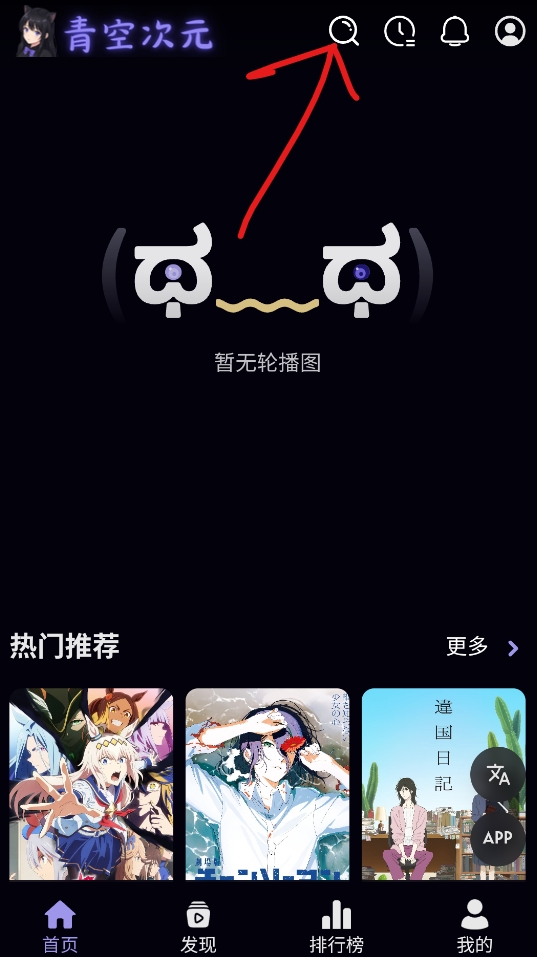Open the search magnifier icon

[344, 31]
